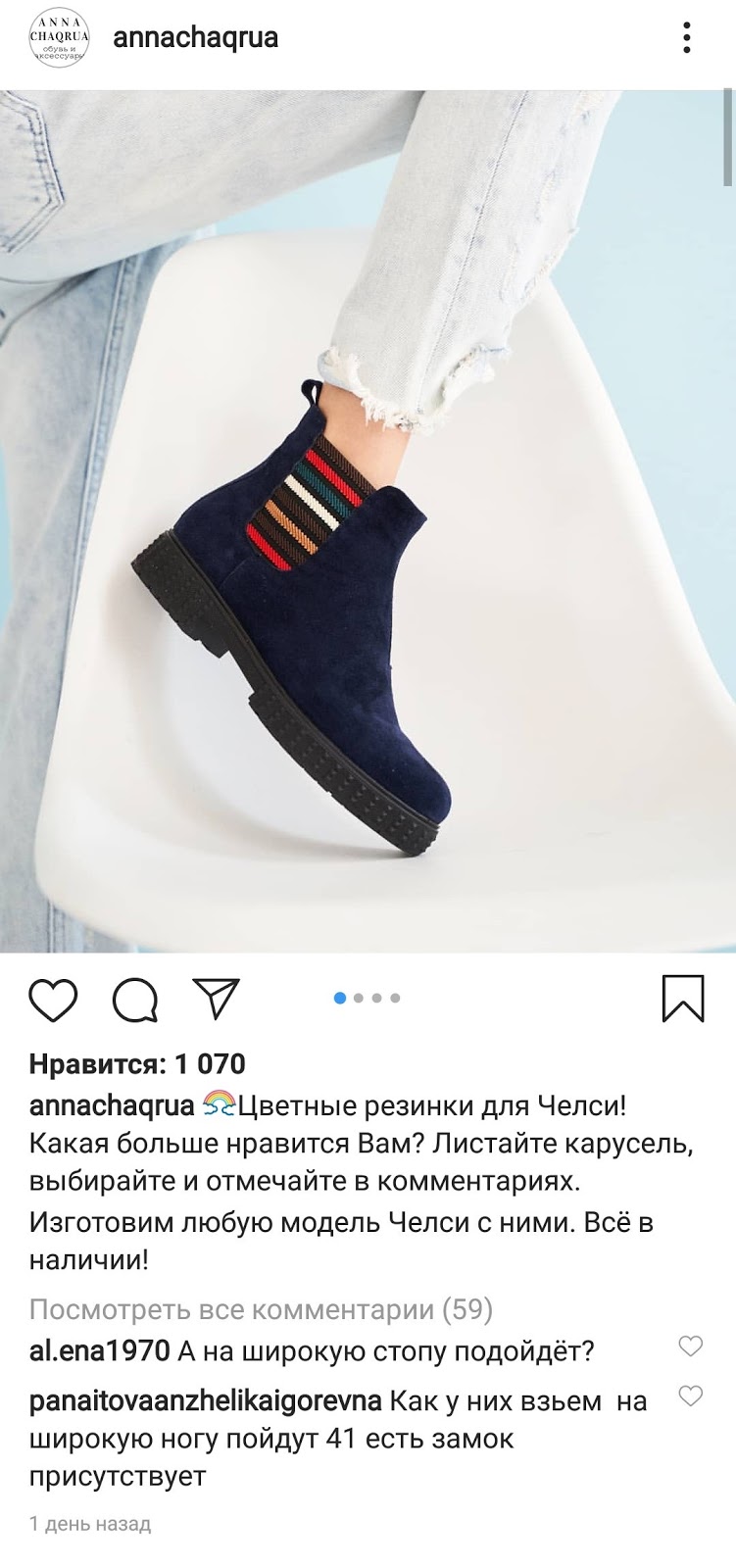View all 59 comments

[x=261, y=1310]
